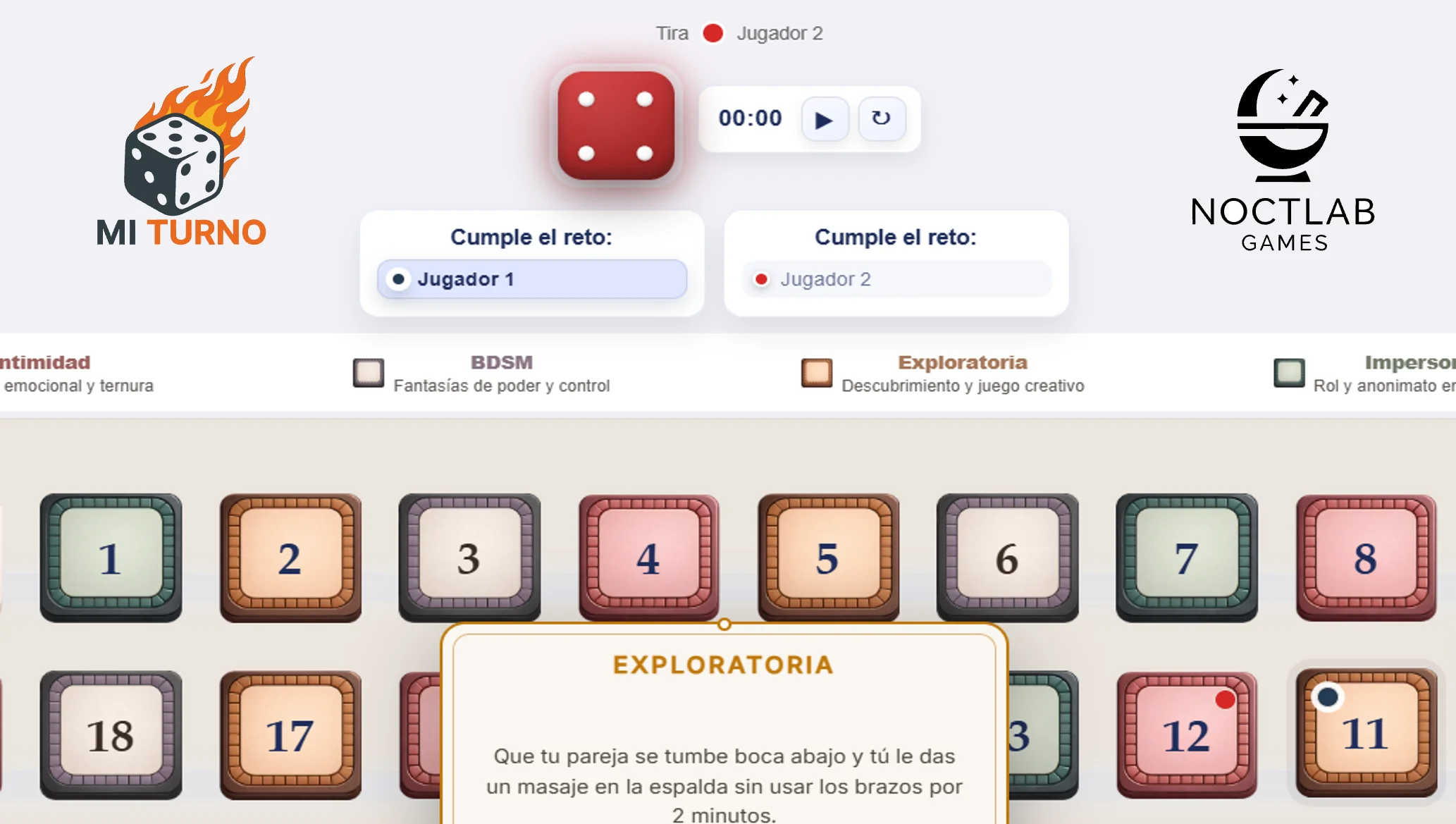Select Jugador 1 to fulfill the challenge

[x=531, y=279]
